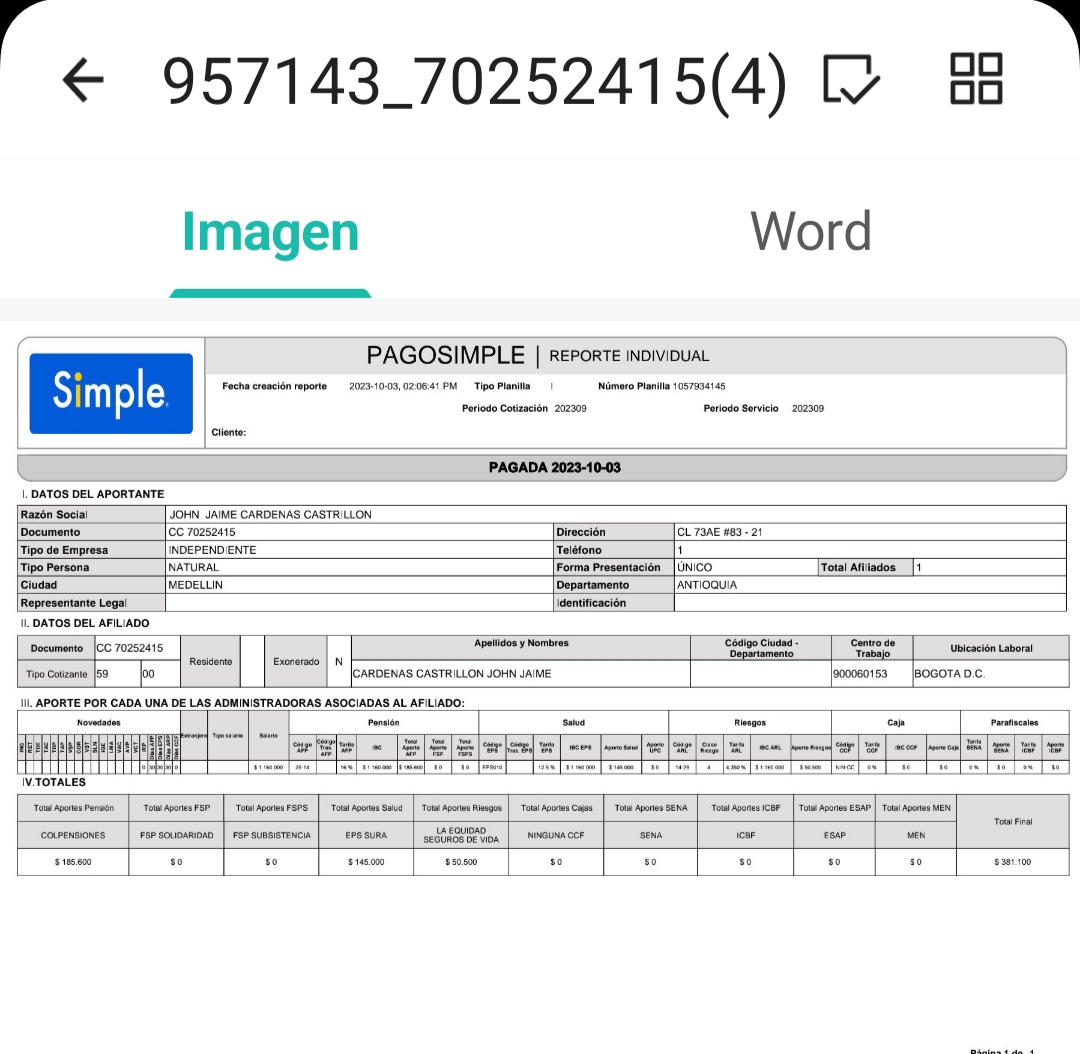Image resolution: width=1080 pixels, height=1054 pixels.
Task: Switch to the Word tab
Action: point(810,232)
